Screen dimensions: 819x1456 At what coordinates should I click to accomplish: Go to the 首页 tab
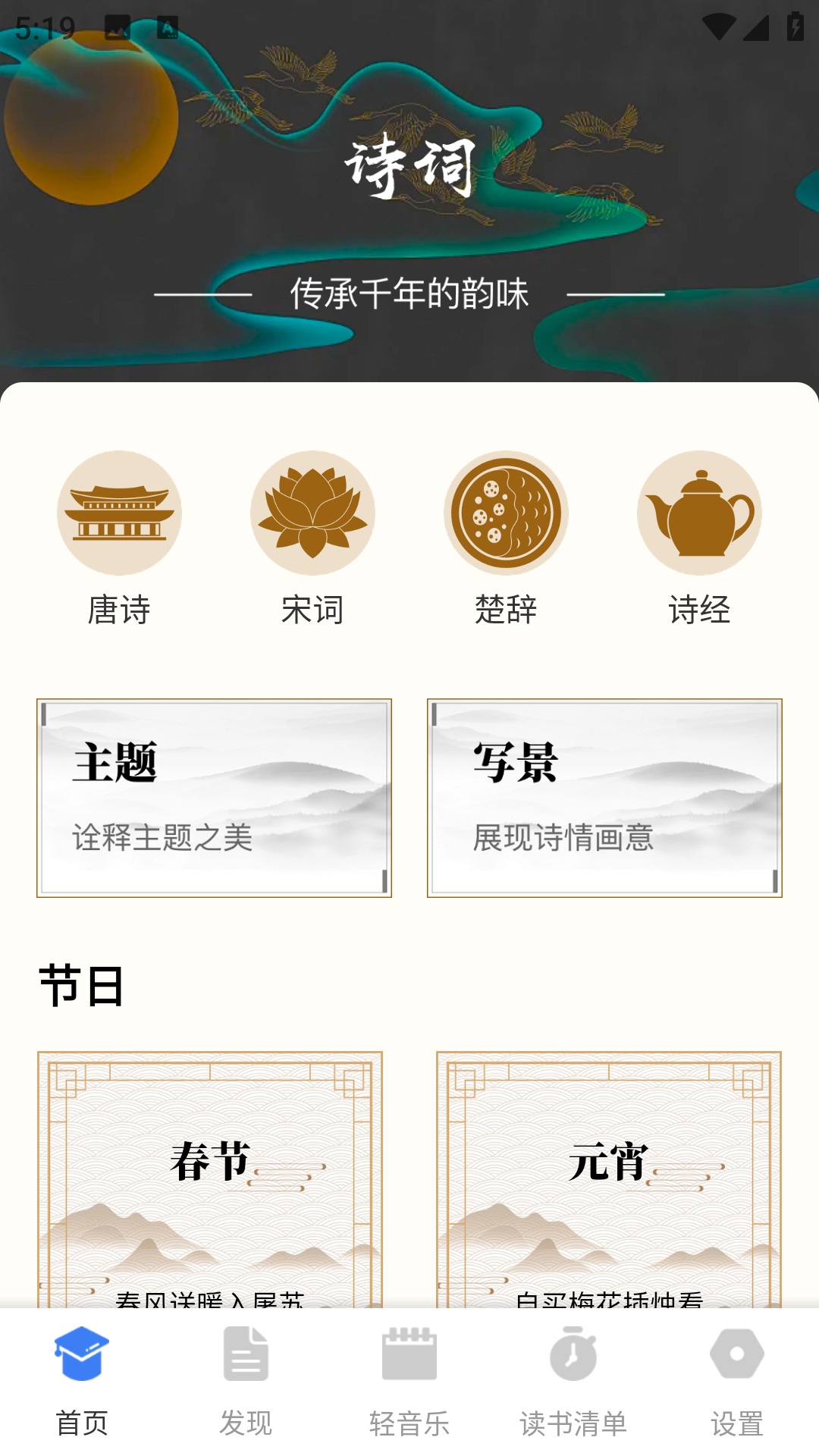click(82, 1382)
